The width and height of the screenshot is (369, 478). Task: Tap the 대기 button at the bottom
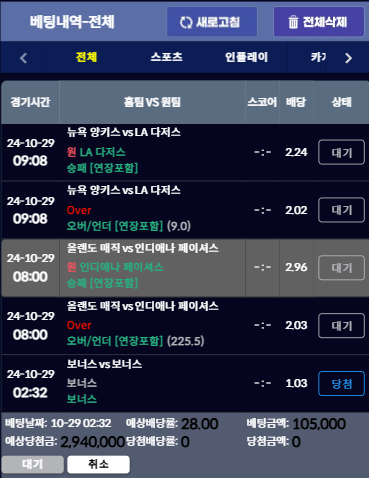pos(32,464)
